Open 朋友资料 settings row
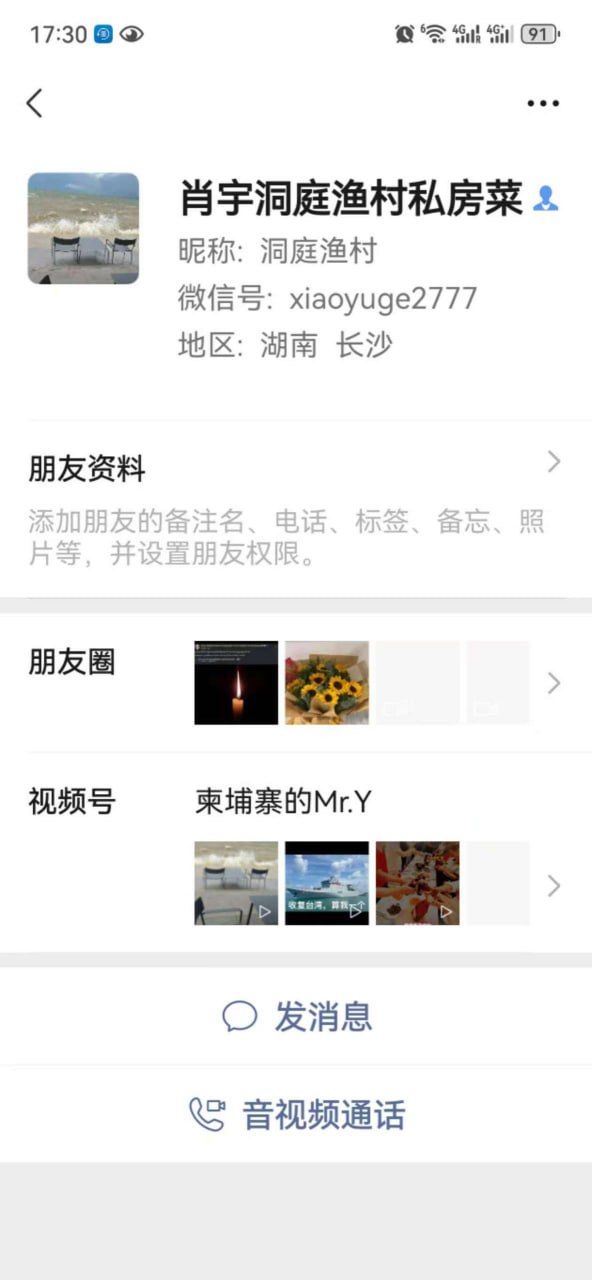The width and height of the screenshot is (592, 1280). pyautogui.click(x=296, y=509)
